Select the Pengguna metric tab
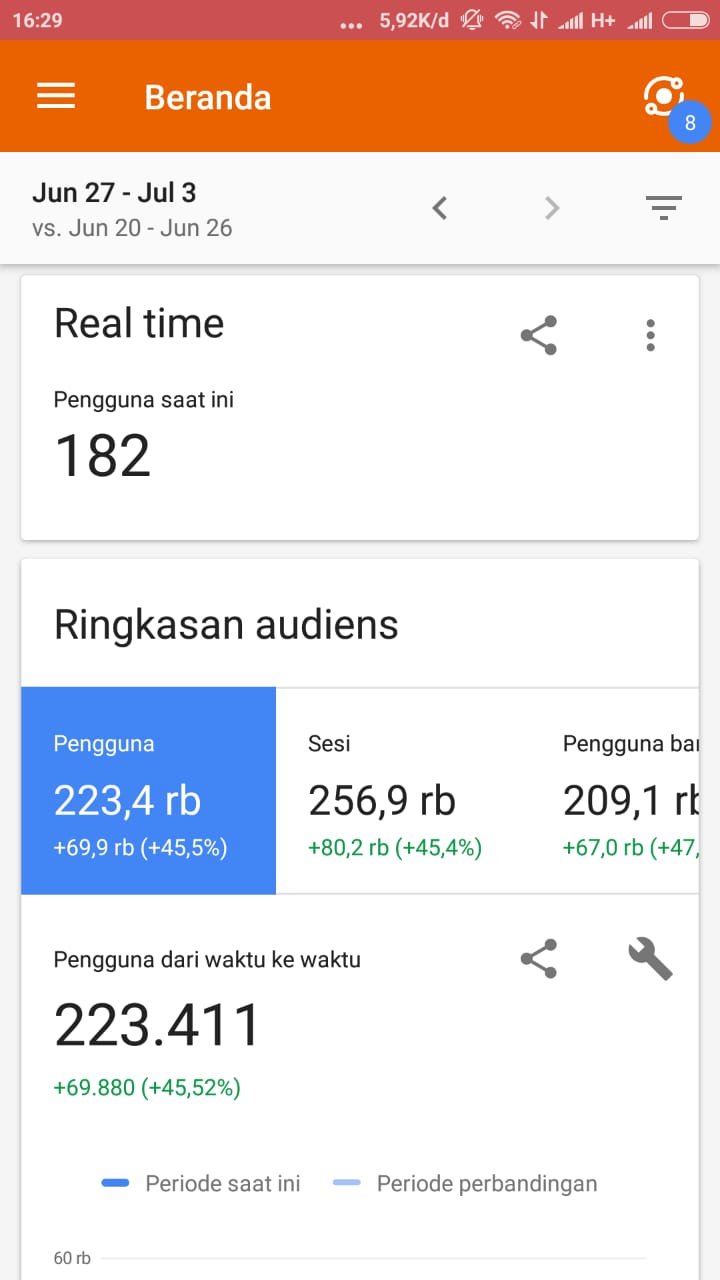Image resolution: width=720 pixels, height=1280 pixels. [149, 790]
